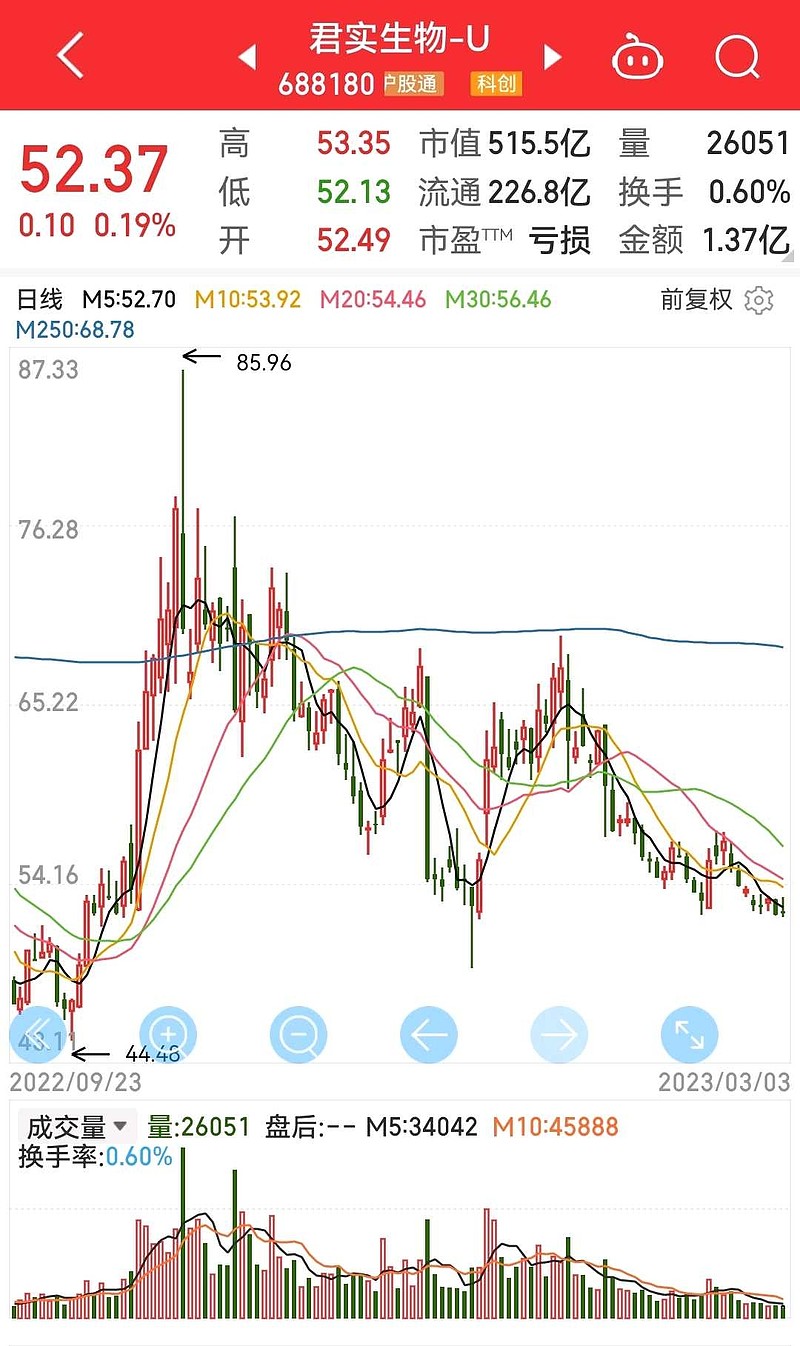The height and width of the screenshot is (1346, 800).
Task: Move chart left with arrow button
Action: tap(428, 1034)
